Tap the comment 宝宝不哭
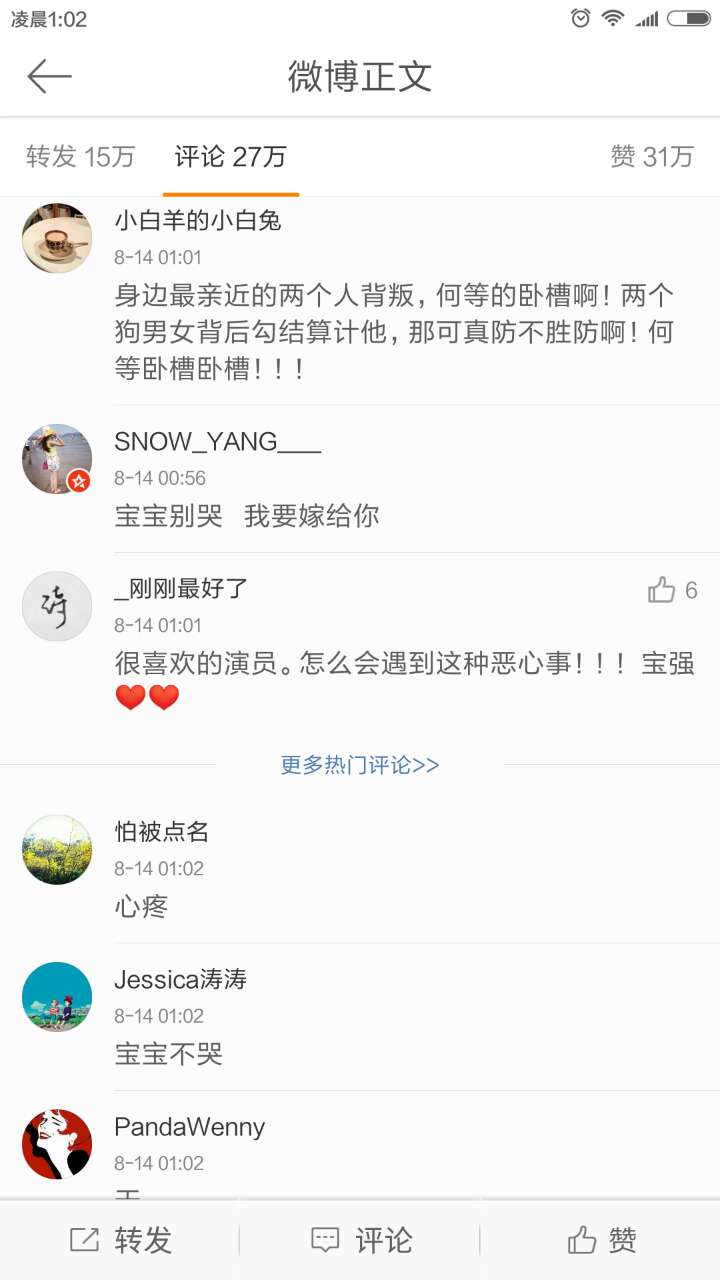Viewport: 720px width, 1280px height. 169,1054
